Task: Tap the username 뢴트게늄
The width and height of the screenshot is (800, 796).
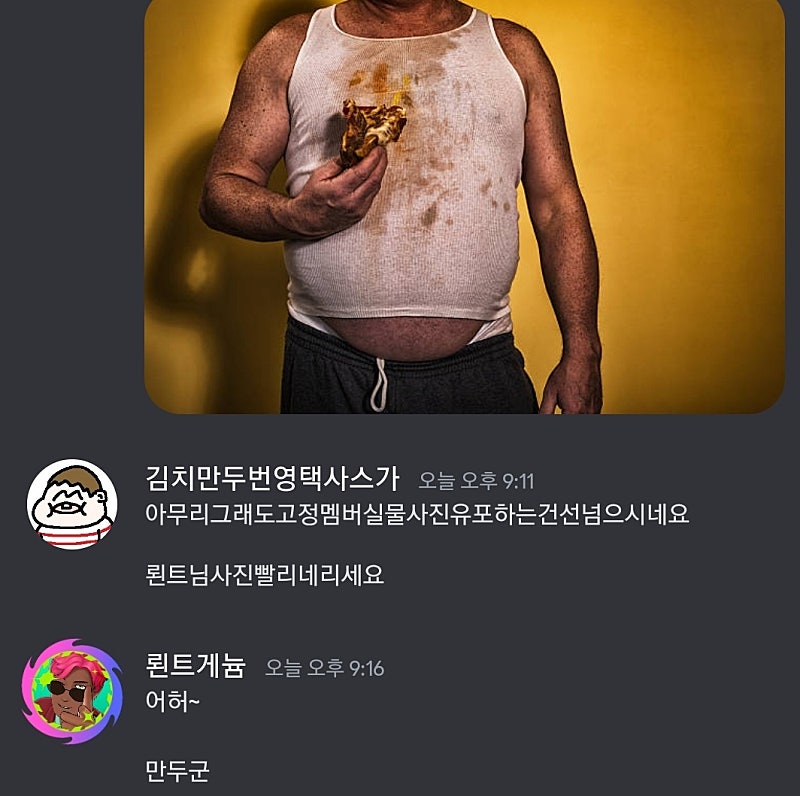Action: pyautogui.click(x=195, y=667)
